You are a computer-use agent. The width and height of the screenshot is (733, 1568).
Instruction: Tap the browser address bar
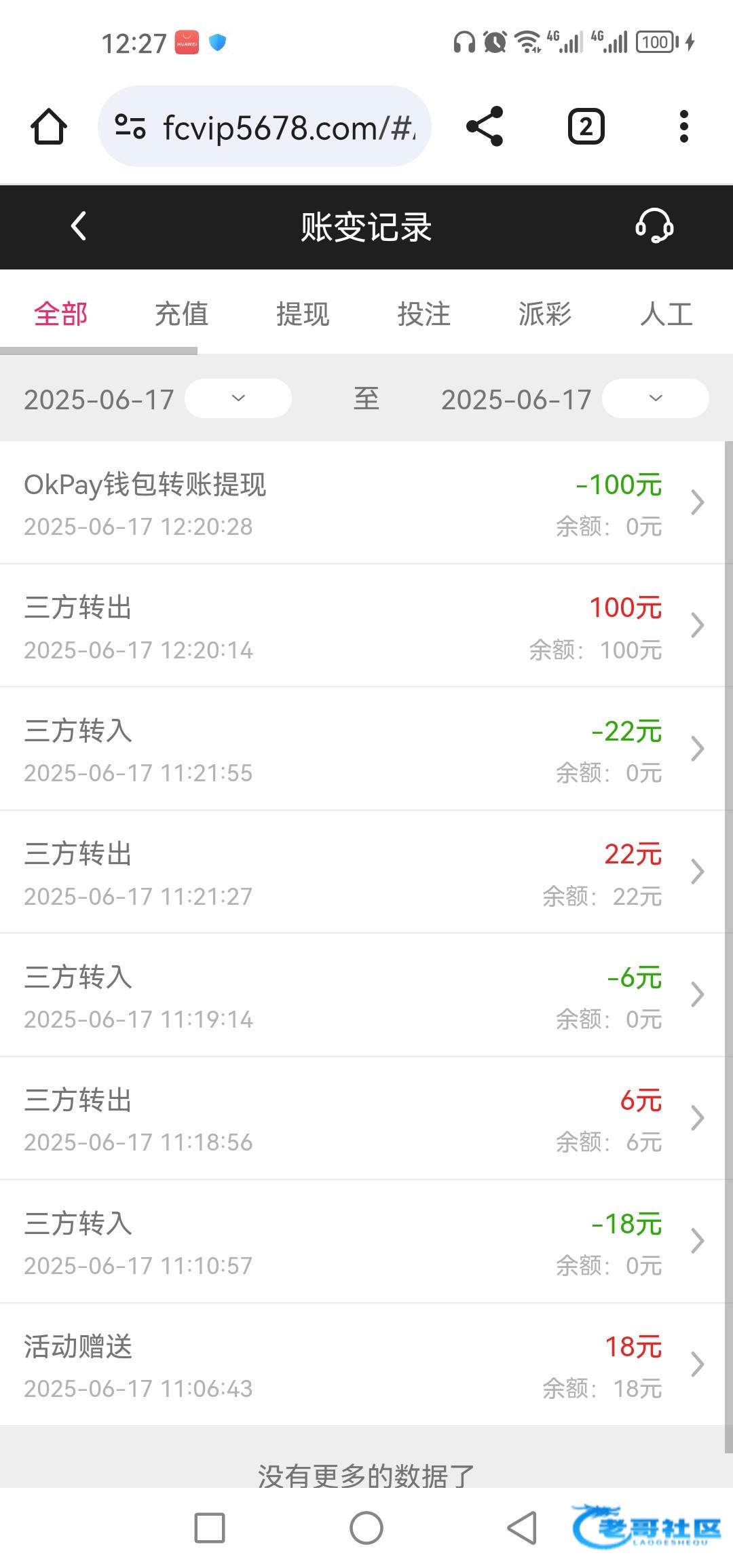[x=265, y=126]
